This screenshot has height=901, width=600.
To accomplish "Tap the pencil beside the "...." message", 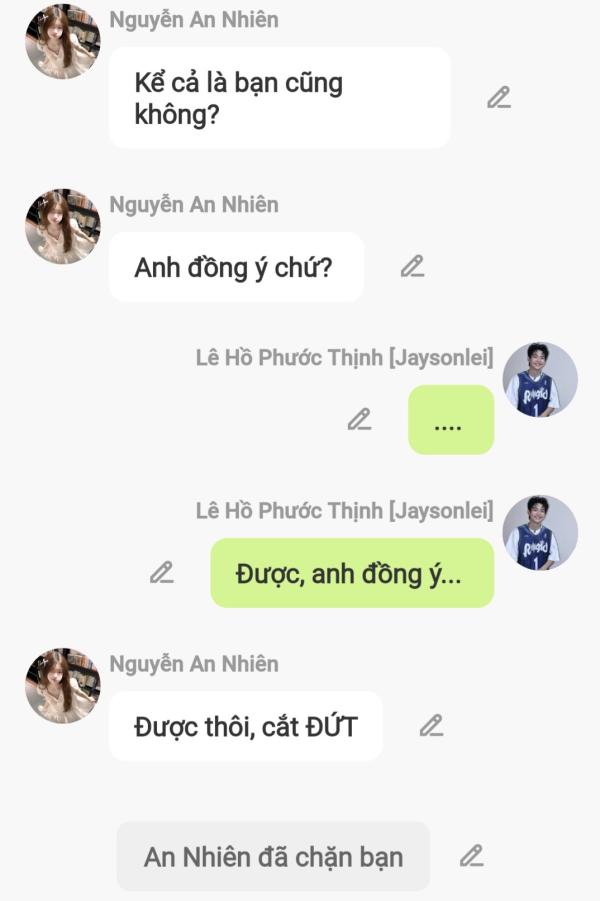I will [360, 420].
